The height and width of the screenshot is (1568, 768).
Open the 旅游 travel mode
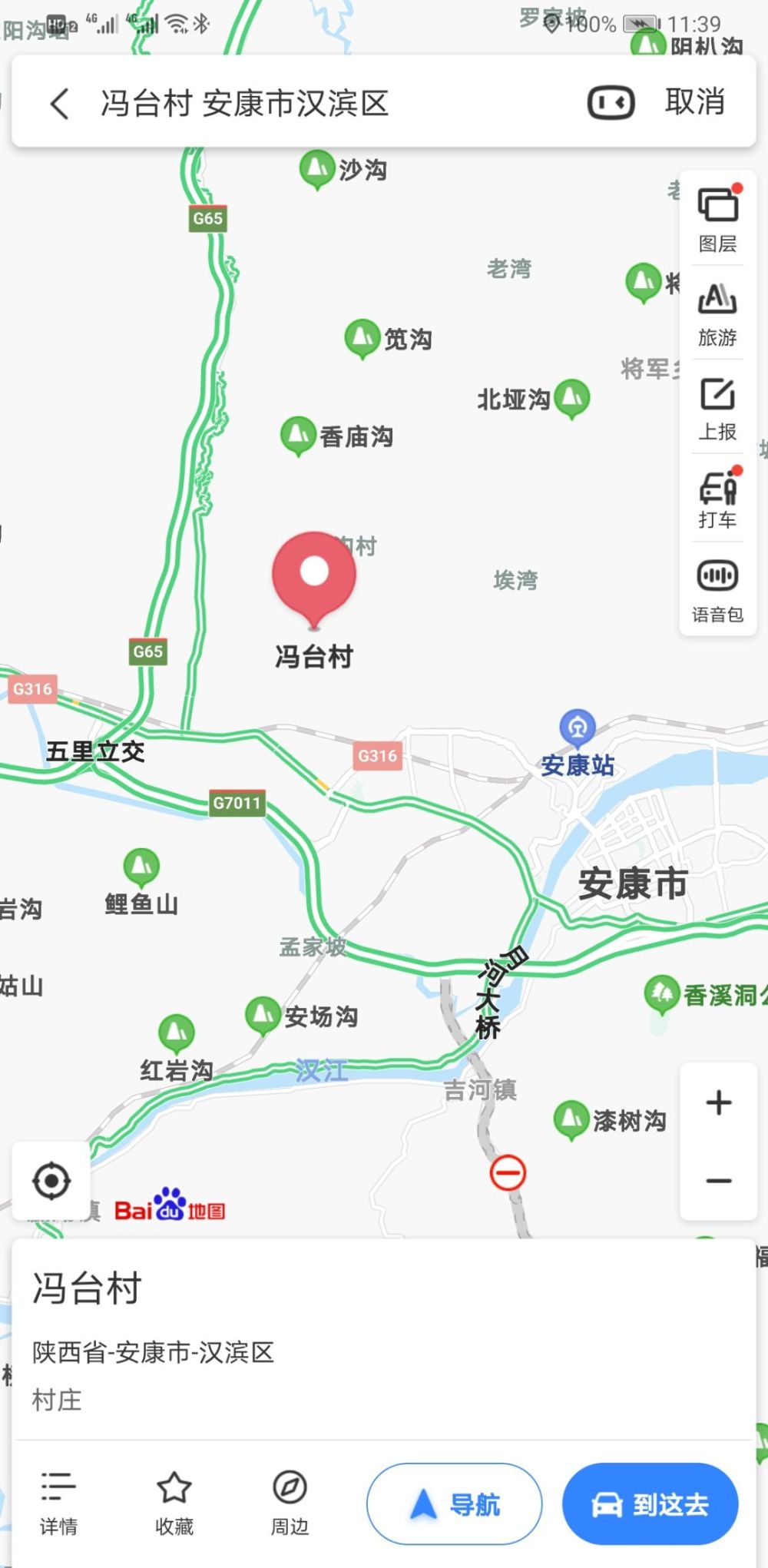(x=717, y=315)
